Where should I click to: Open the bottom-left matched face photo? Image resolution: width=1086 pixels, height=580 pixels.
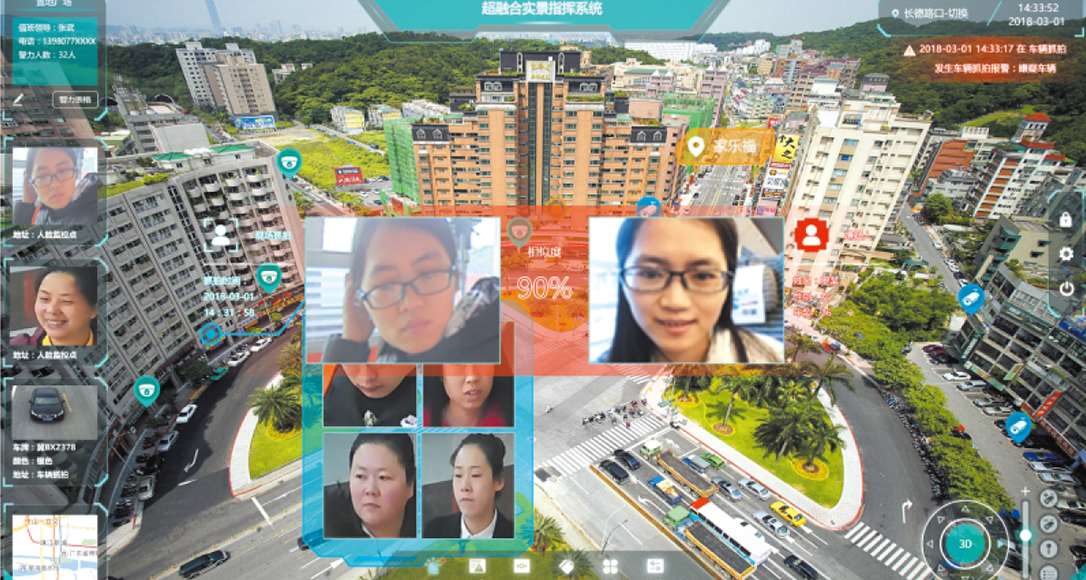[369, 486]
